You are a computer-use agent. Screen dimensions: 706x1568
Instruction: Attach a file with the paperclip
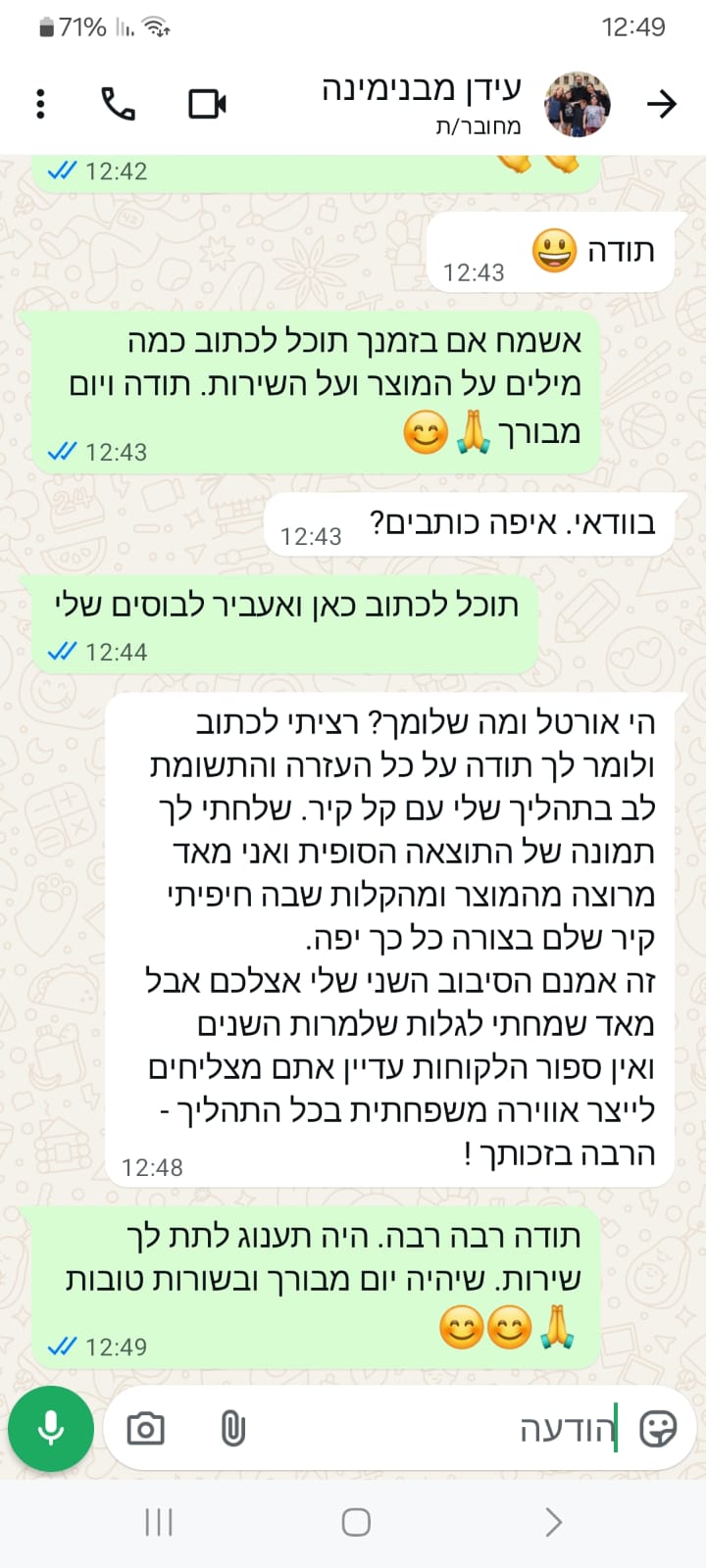(232, 1429)
